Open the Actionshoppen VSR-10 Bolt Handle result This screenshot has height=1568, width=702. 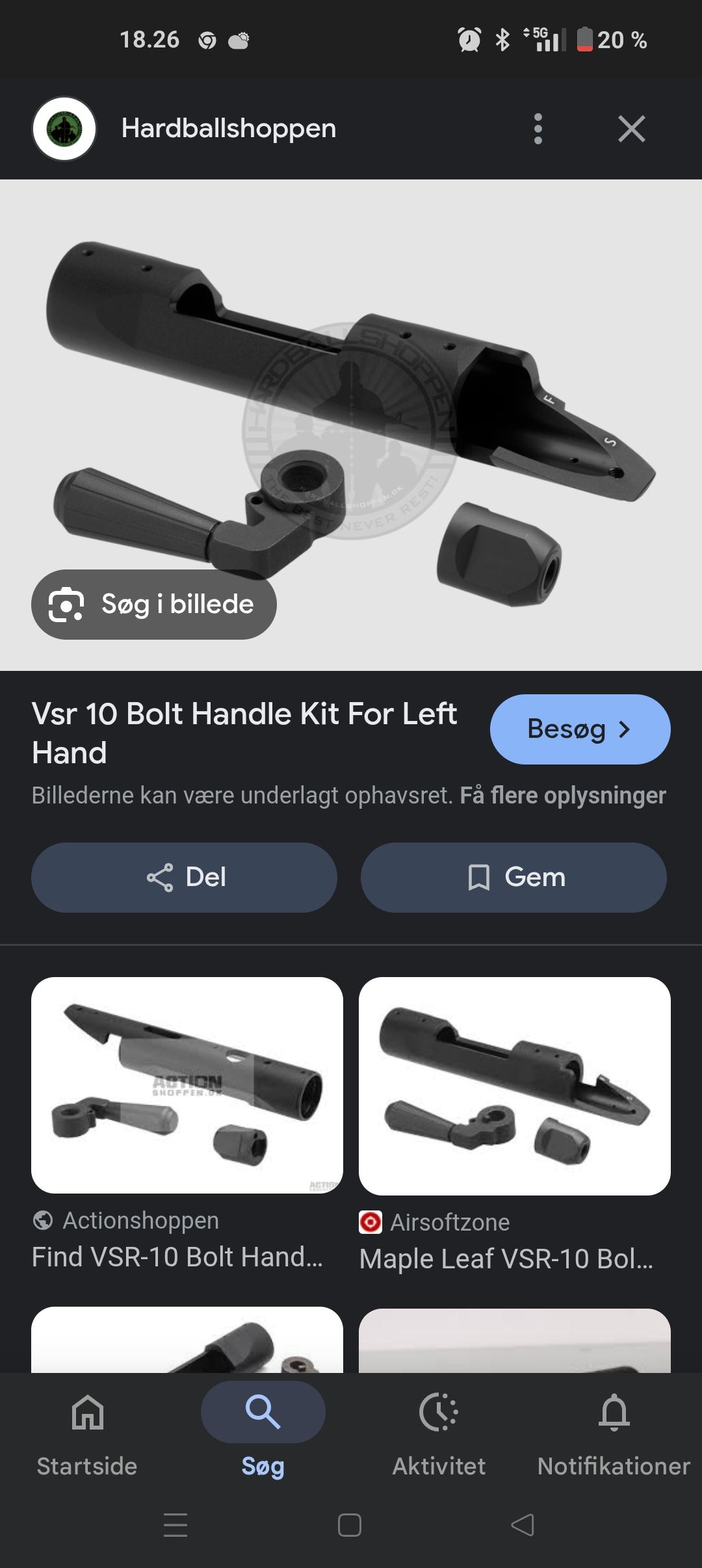[187, 1125]
